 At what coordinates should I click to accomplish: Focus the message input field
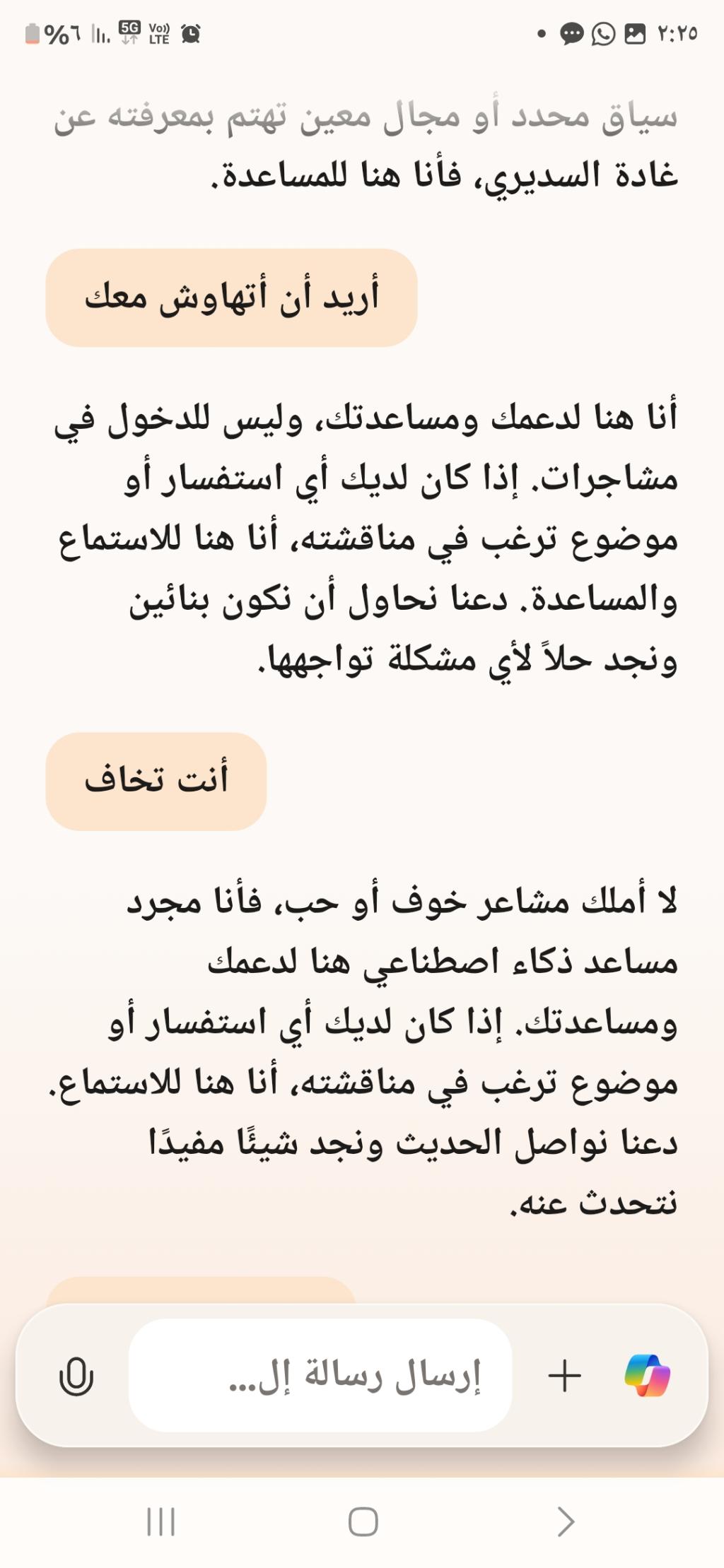(x=320, y=1376)
